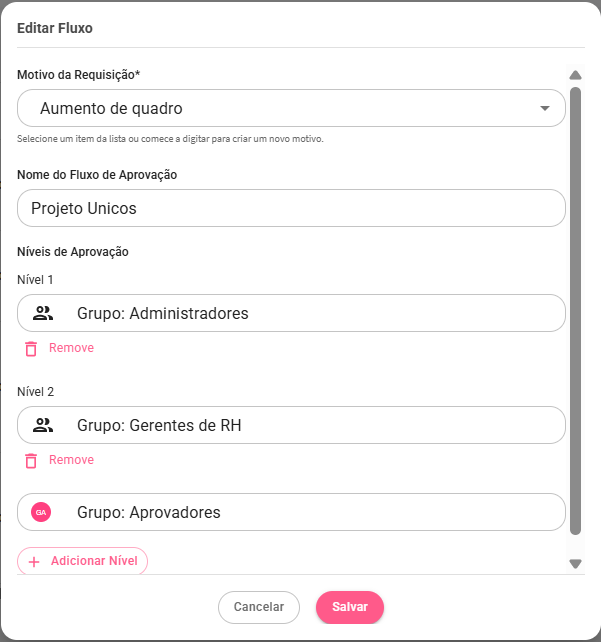This screenshot has height=642, width=601.
Task: Tap the scrollbar down arrow
Action: (x=575, y=564)
